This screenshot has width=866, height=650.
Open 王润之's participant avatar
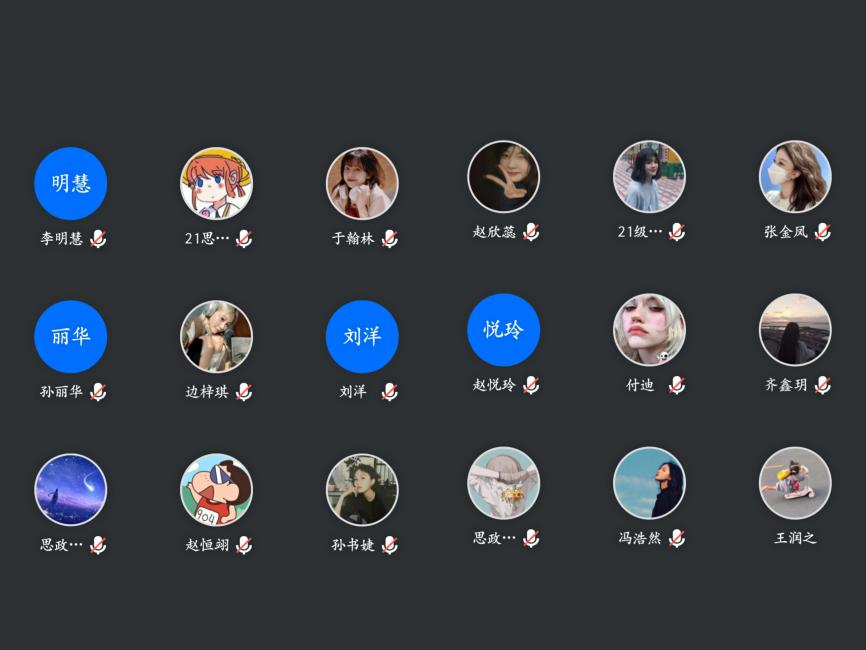[795, 483]
